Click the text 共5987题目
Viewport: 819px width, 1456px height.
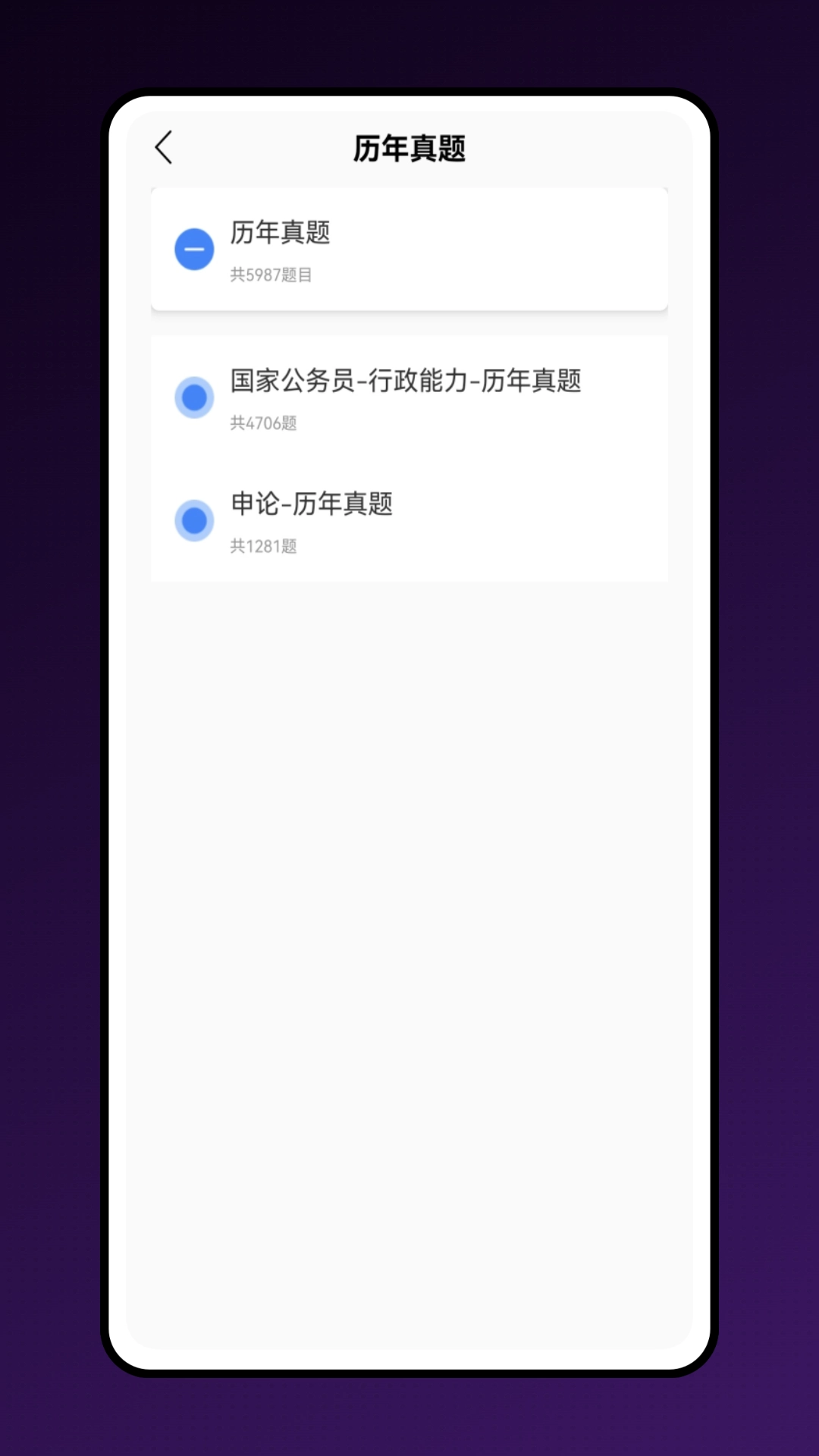273,275
